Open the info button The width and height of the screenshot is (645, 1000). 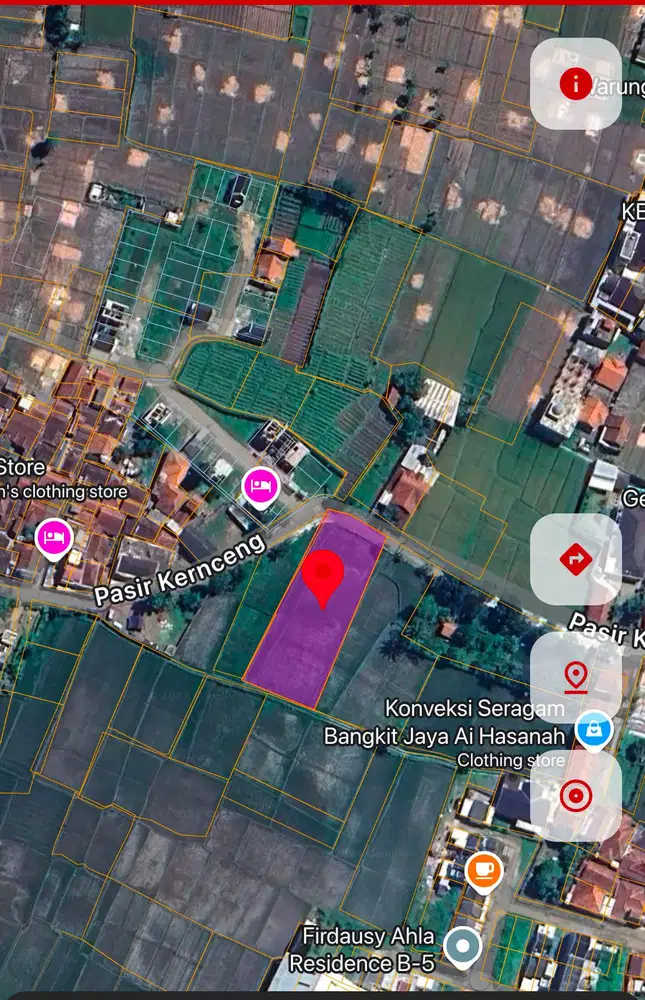tap(575, 84)
